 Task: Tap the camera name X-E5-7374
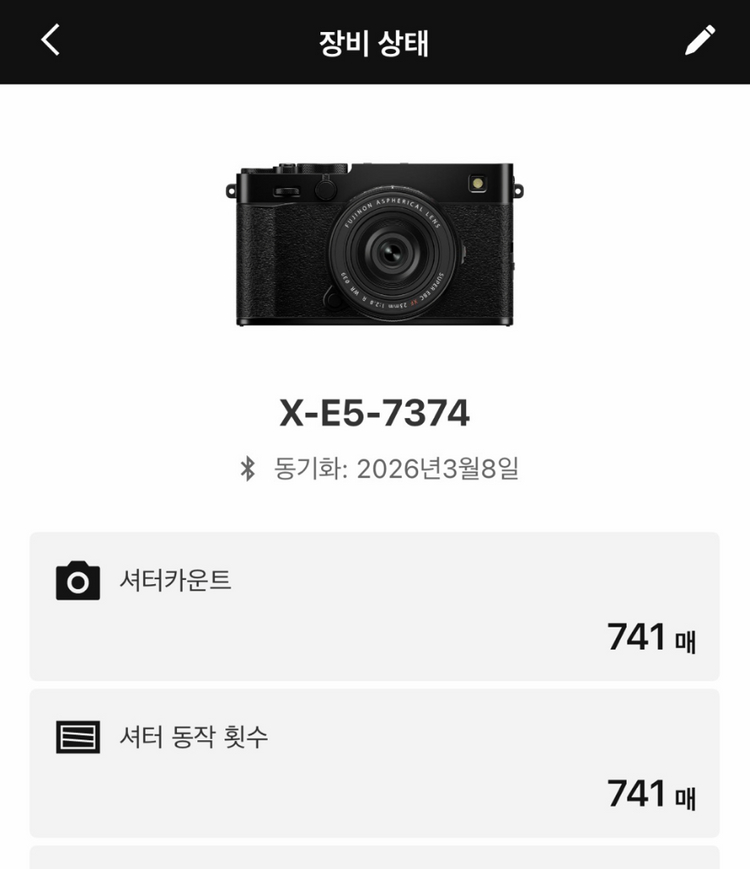[x=375, y=408]
